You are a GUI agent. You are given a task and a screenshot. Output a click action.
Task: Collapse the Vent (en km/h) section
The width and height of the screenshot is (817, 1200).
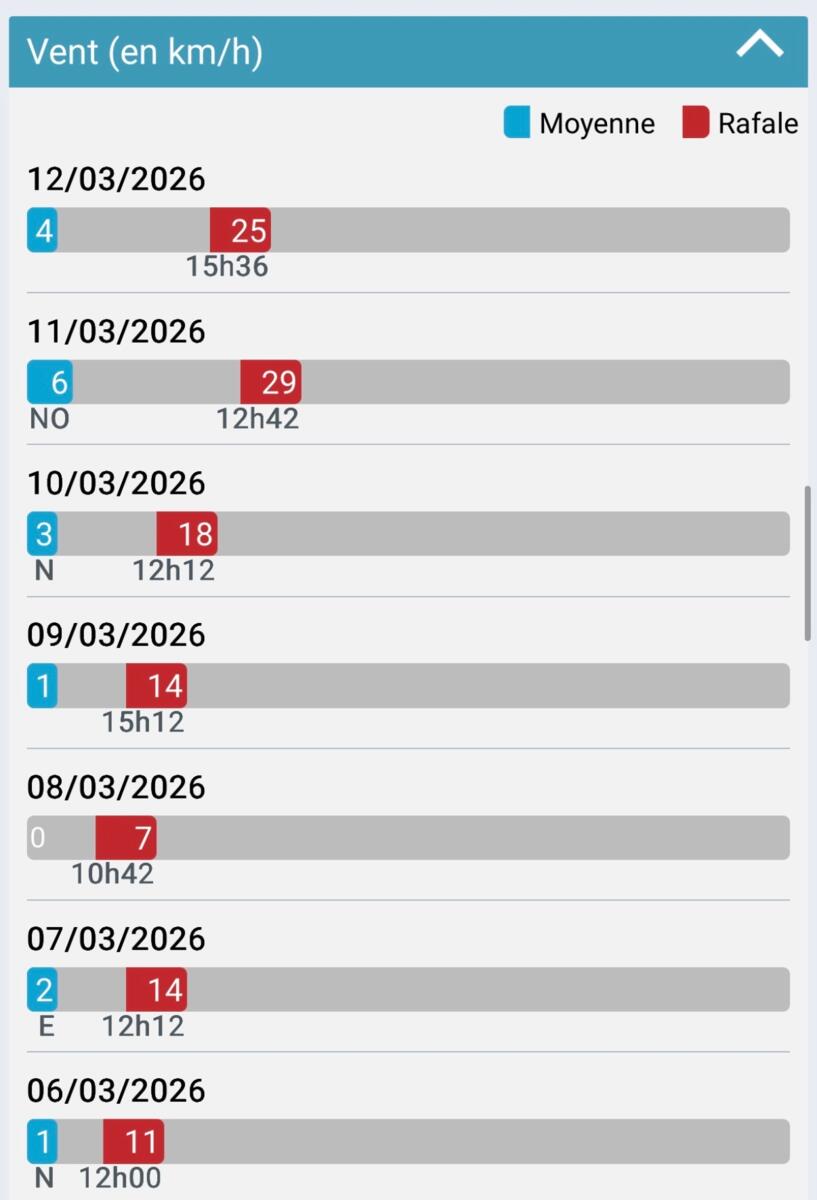click(x=759, y=46)
